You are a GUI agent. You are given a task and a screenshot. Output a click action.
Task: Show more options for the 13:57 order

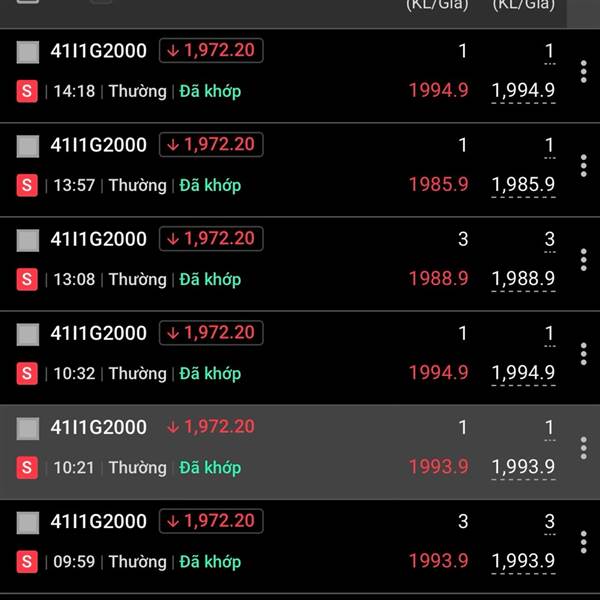pyautogui.click(x=584, y=165)
